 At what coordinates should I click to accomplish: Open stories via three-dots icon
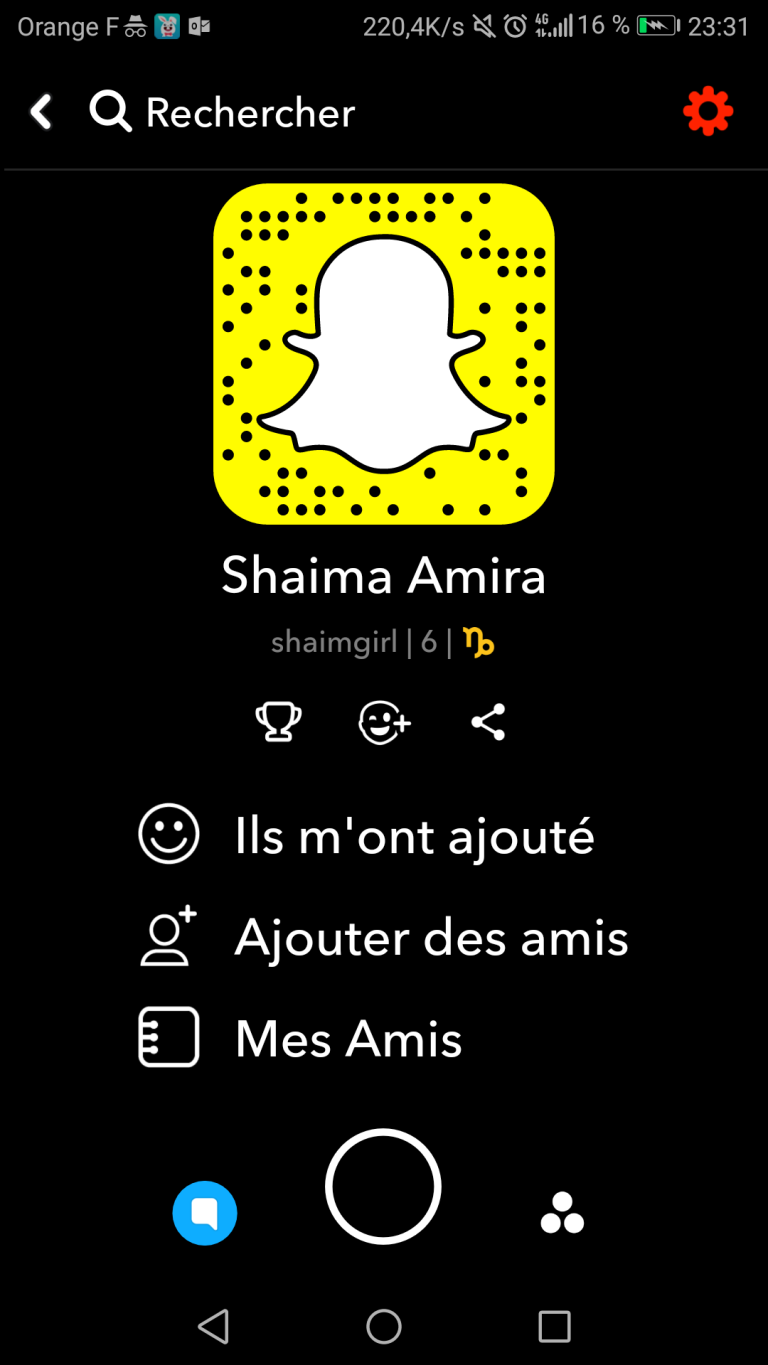[562, 1213]
